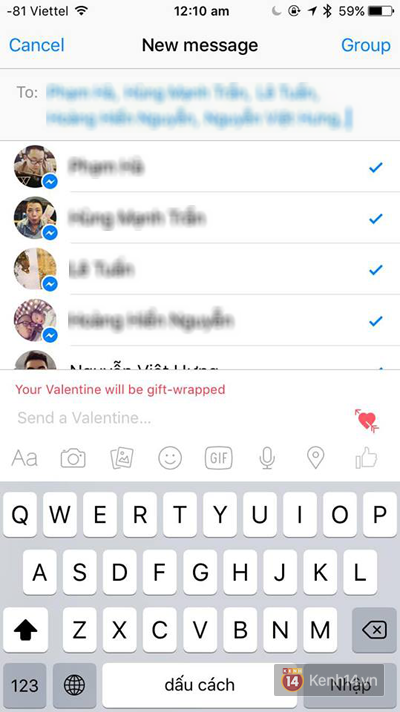Tap the Aa text formatting icon
Viewport: 400px width, 712px height.
tap(25, 458)
